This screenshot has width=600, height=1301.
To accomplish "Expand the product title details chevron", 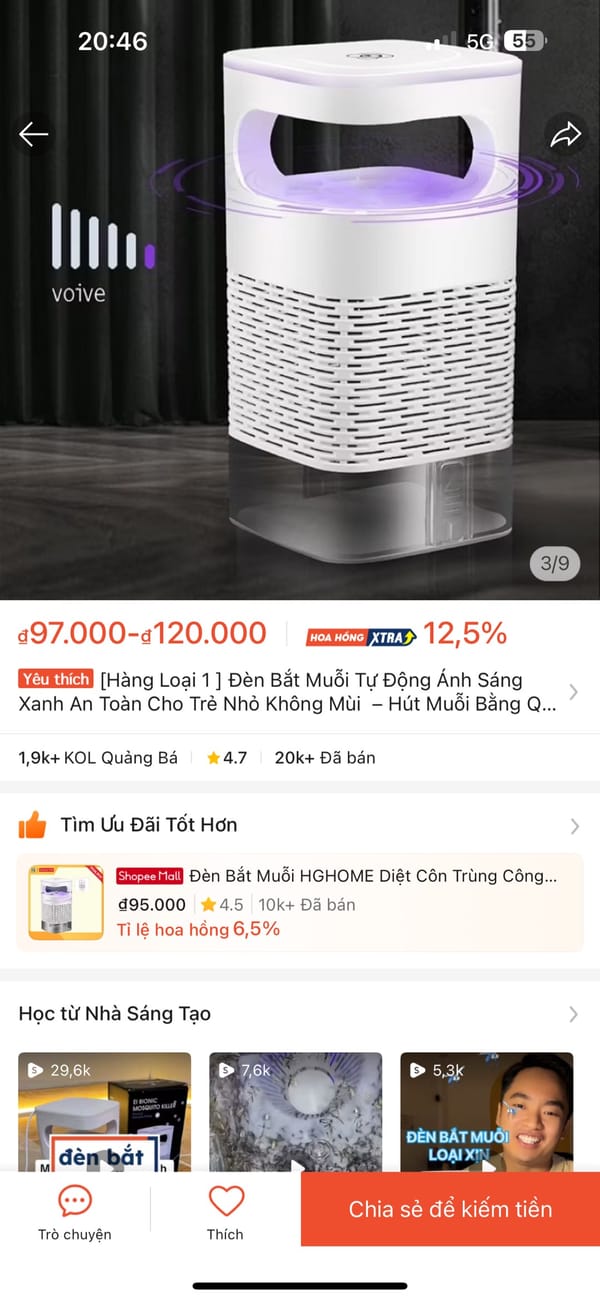I will coord(574,692).
